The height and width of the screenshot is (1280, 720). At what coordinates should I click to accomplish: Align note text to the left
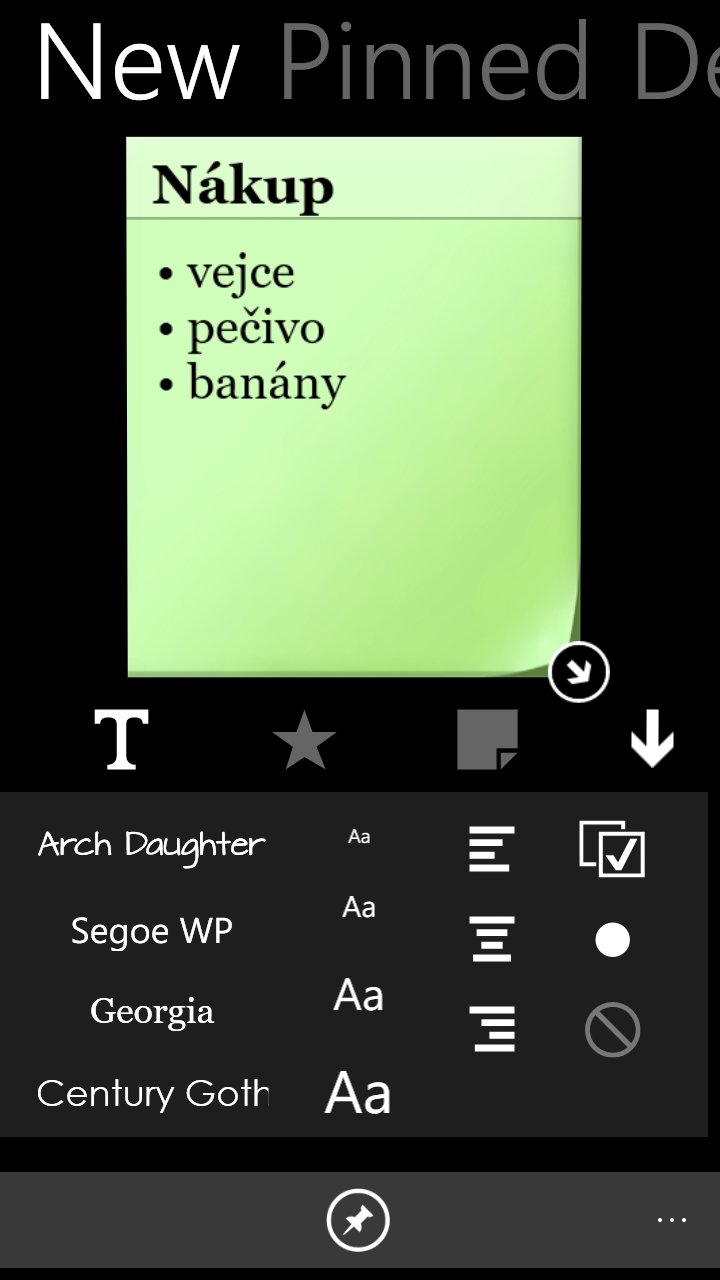coord(492,849)
